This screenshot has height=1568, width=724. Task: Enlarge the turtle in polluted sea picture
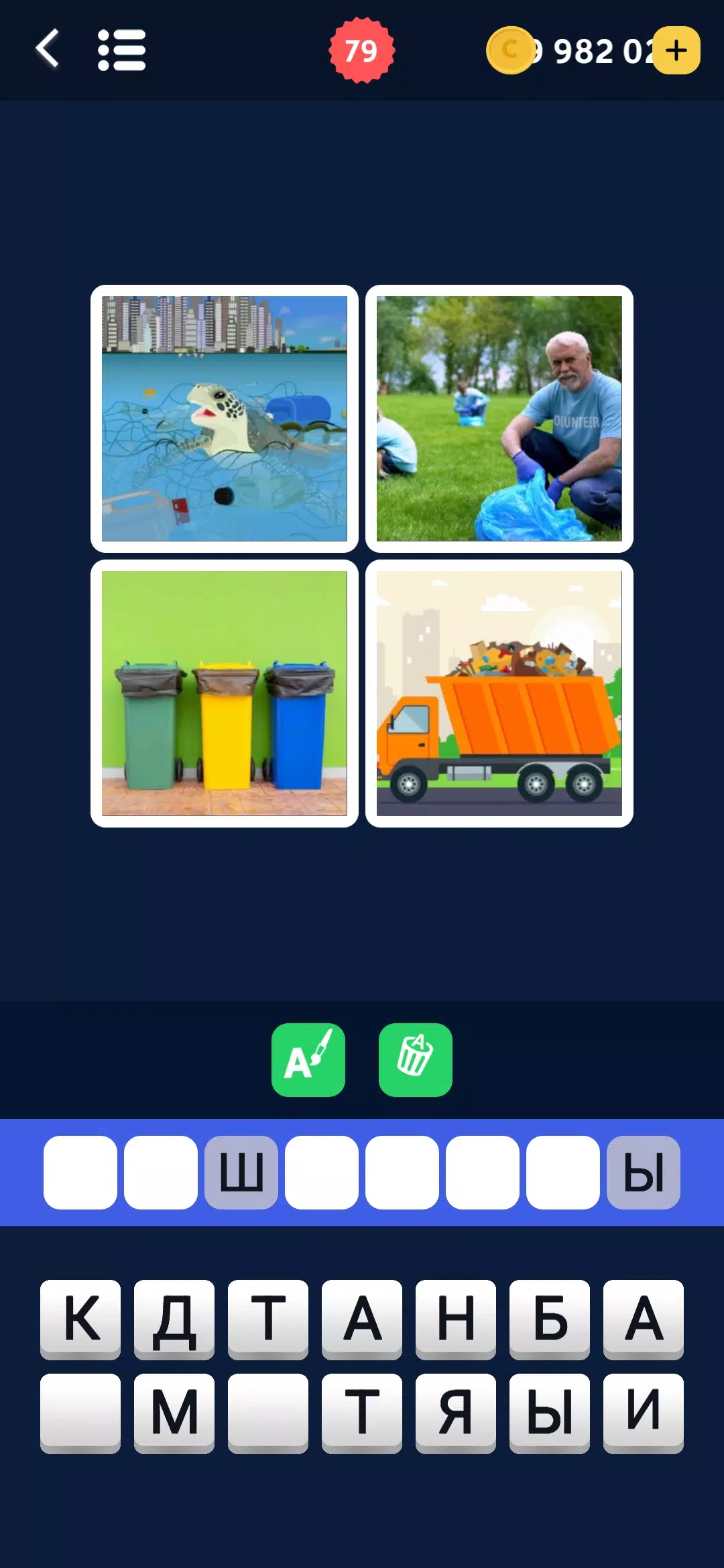pyautogui.click(x=225, y=419)
